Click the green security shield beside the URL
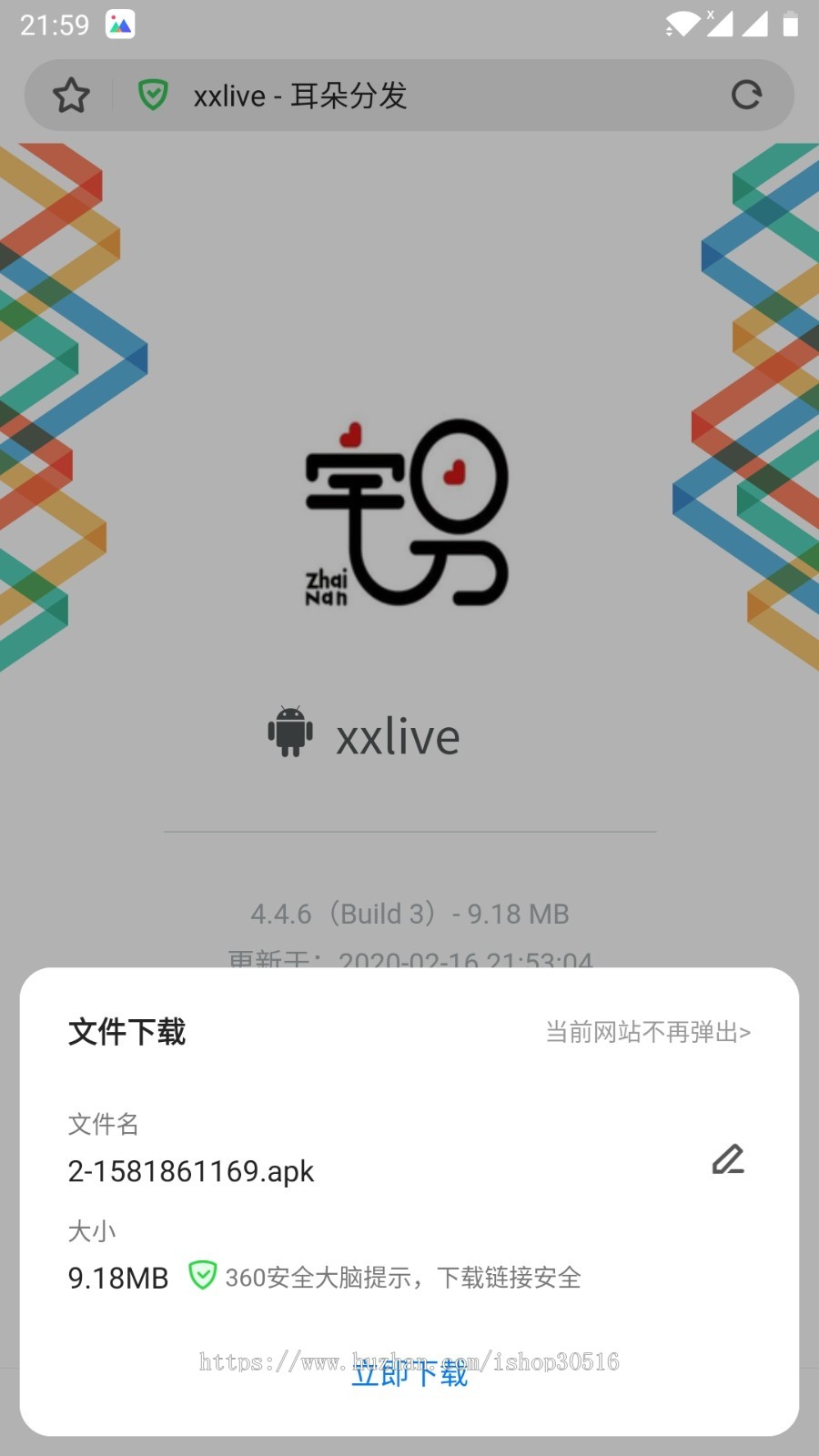This screenshot has width=819, height=1456. click(154, 95)
